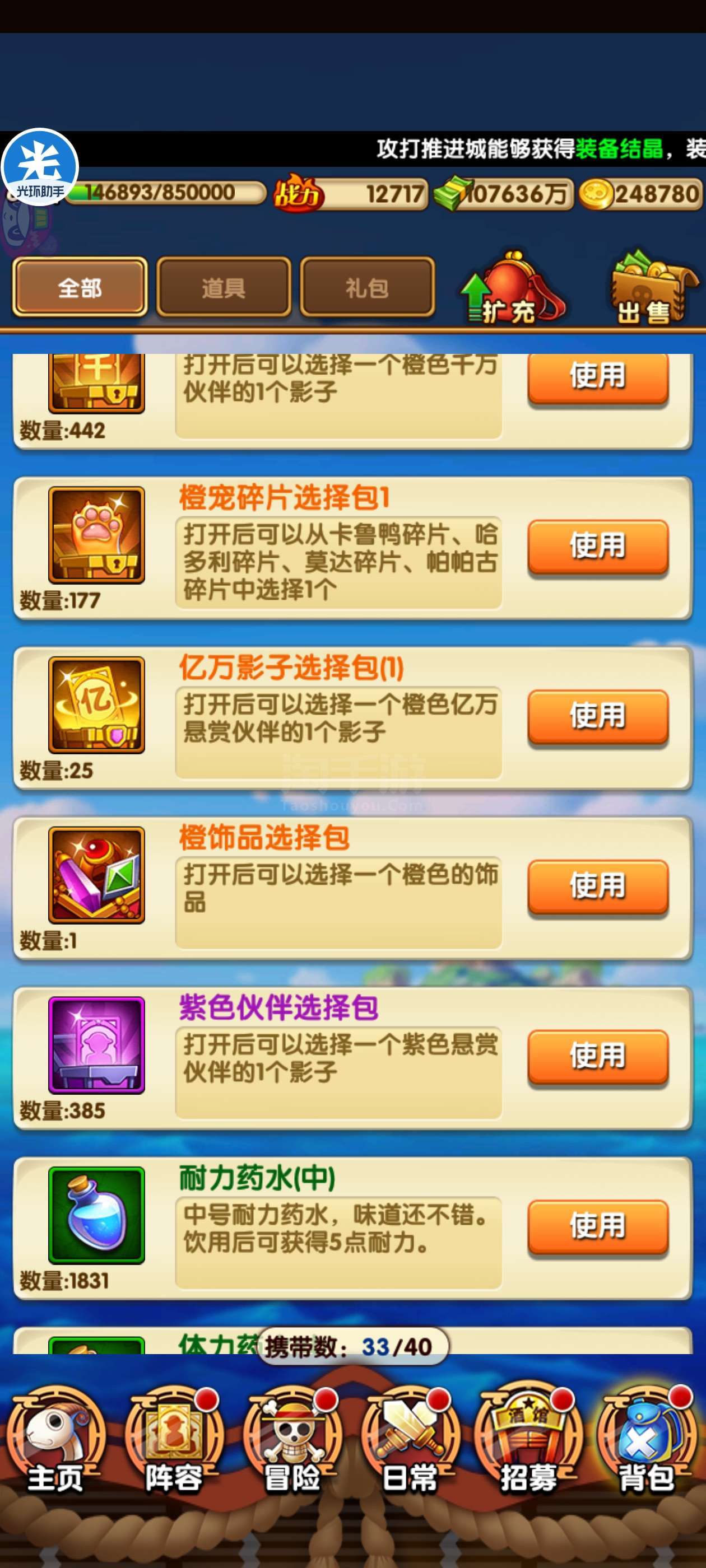Viewport: 706px width, 1568px height.
Task: Use the 亿万影子选择包(1) item
Action: pos(597,715)
